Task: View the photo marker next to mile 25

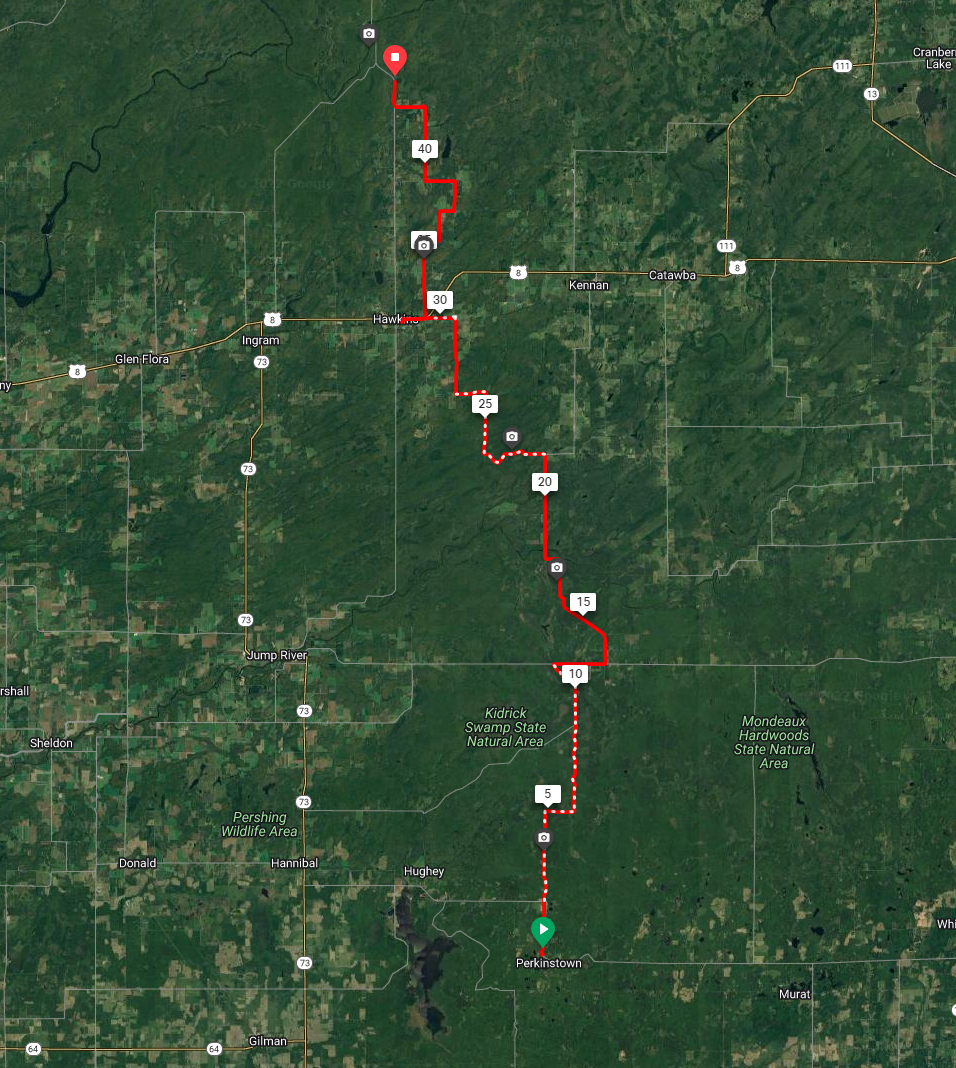Action: [x=512, y=437]
